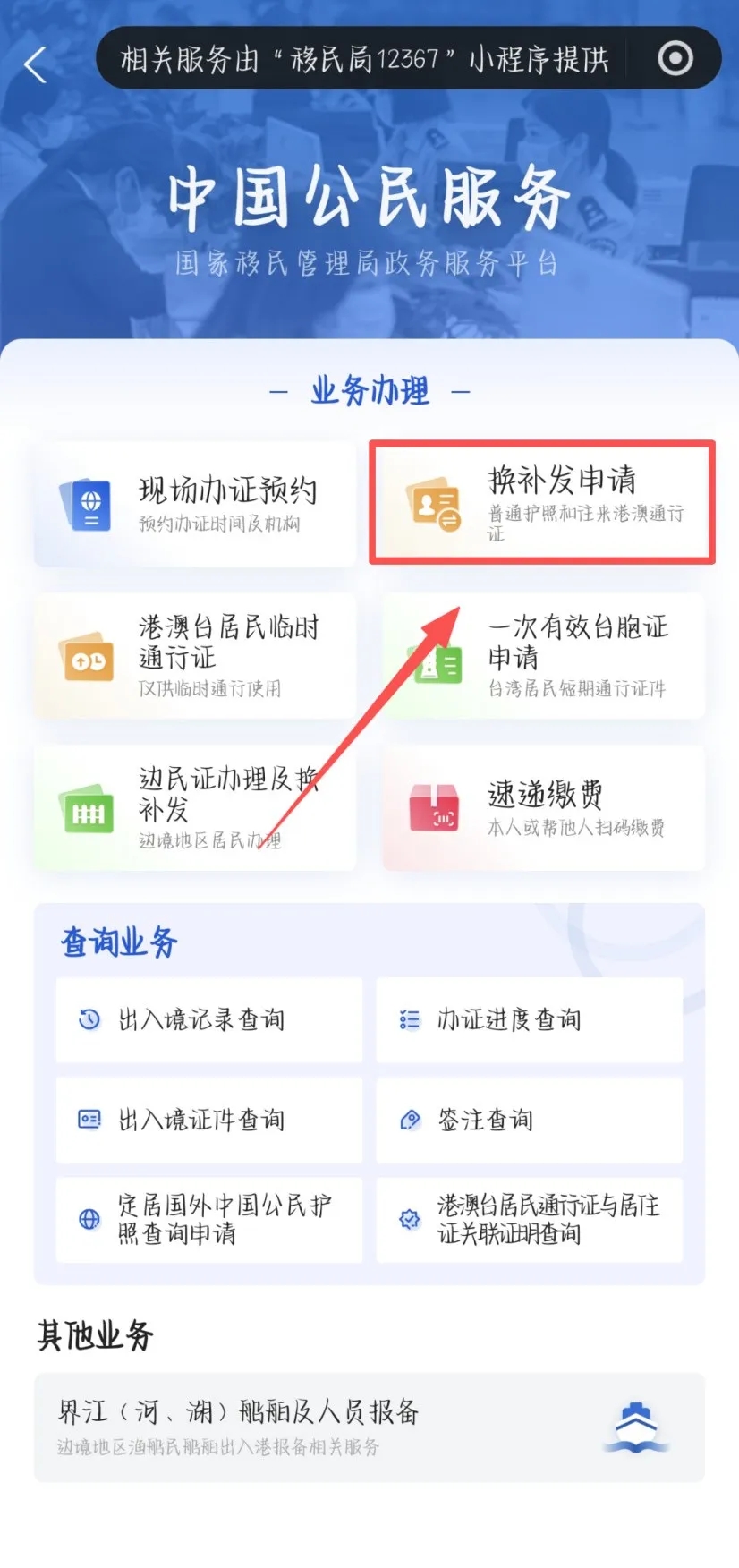Open 办证进度查询
Viewport: 739px width, 1568px height.
[530, 1019]
